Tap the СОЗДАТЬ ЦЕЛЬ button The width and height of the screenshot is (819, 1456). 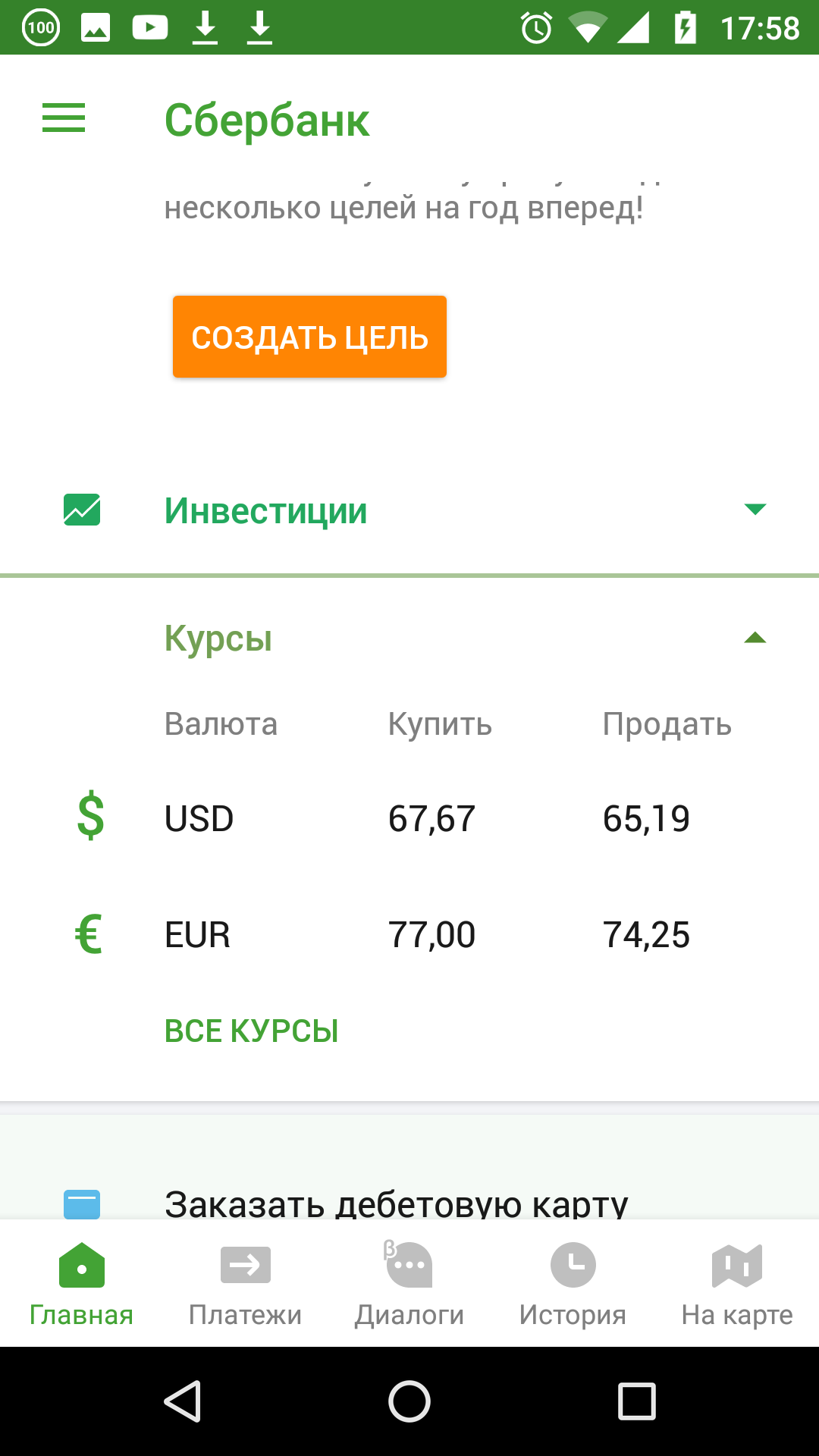click(x=309, y=337)
